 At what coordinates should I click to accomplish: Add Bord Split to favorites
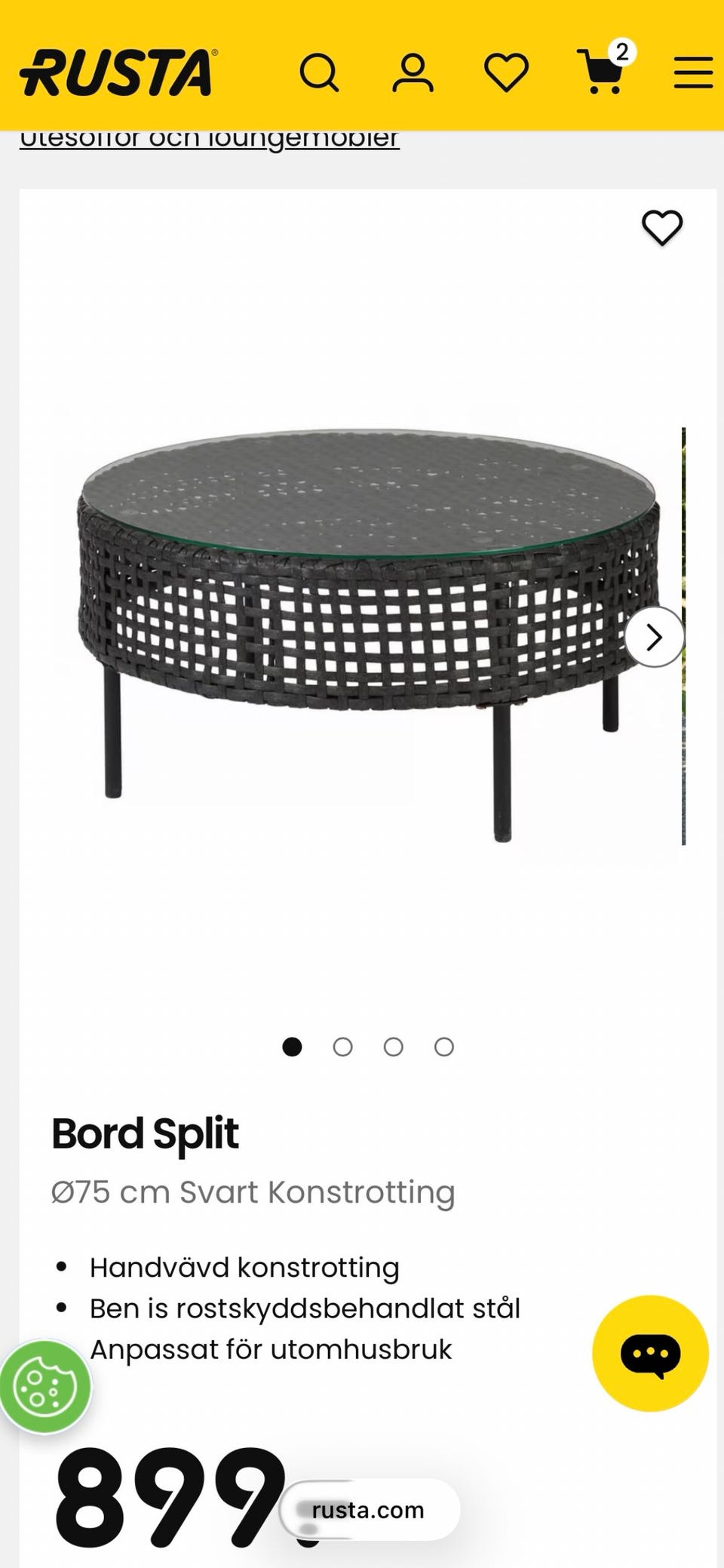(661, 227)
